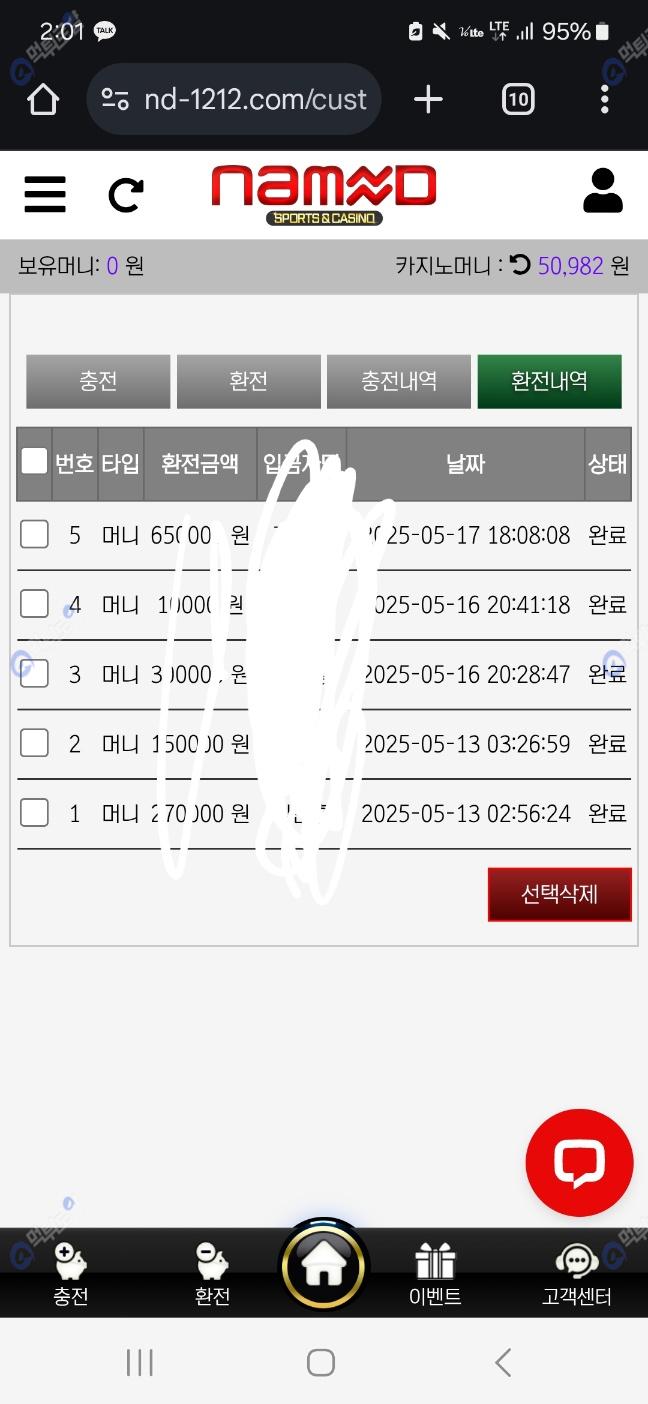
Task: Tap the center home button
Action: point(323,1267)
